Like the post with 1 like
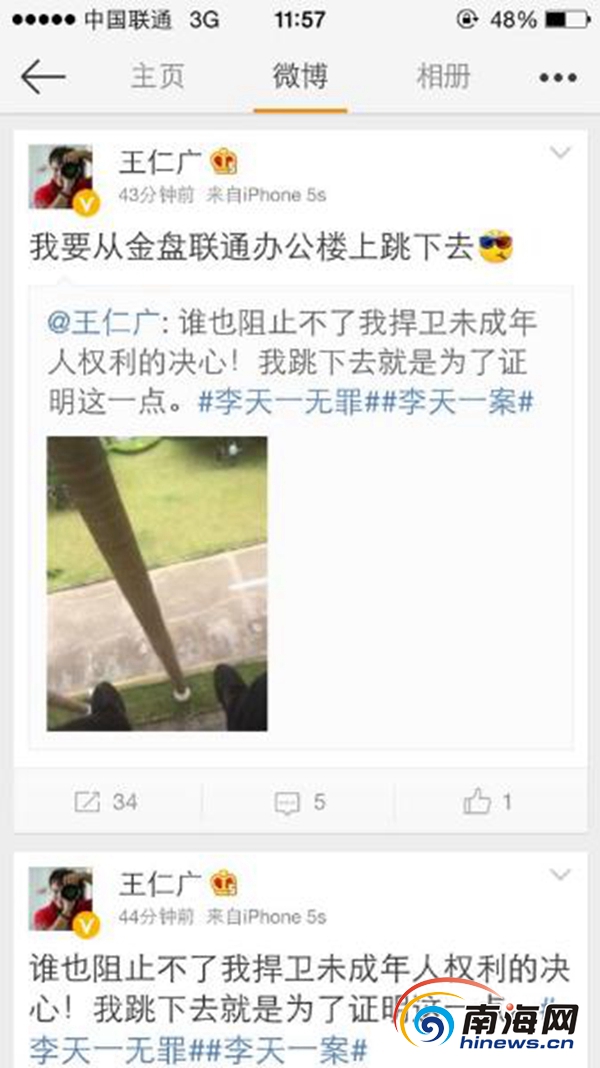Image resolution: width=600 pixels, height=1068 pixels. point(488,802)
